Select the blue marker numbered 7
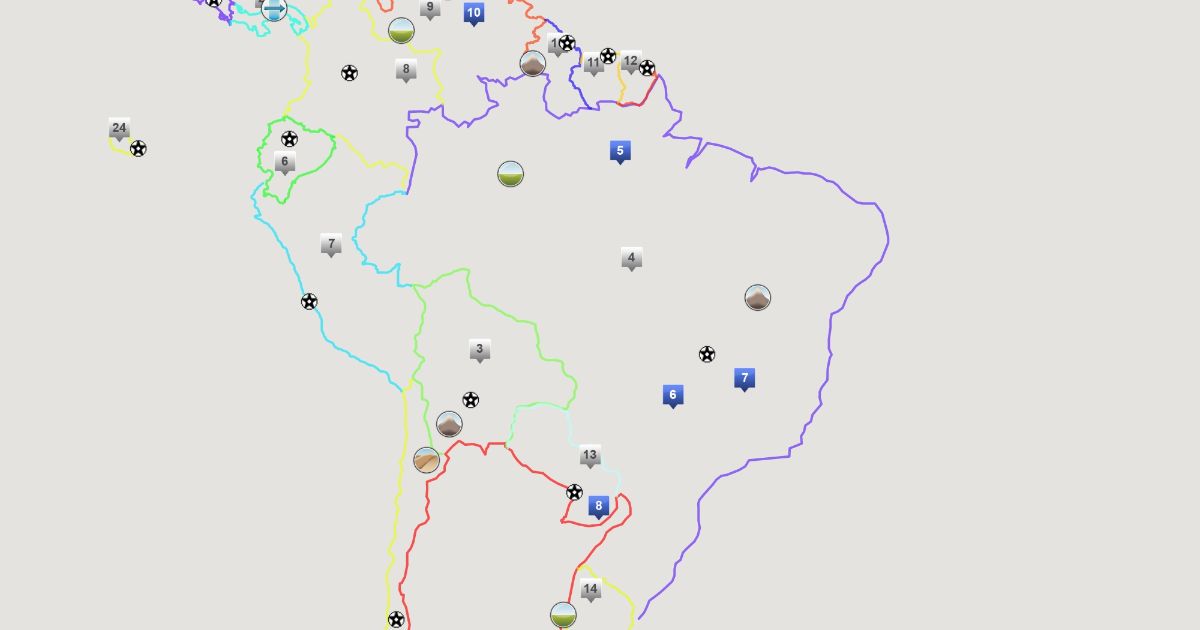This screenshot has width=1200, height=630. click(x=744, y=378)
